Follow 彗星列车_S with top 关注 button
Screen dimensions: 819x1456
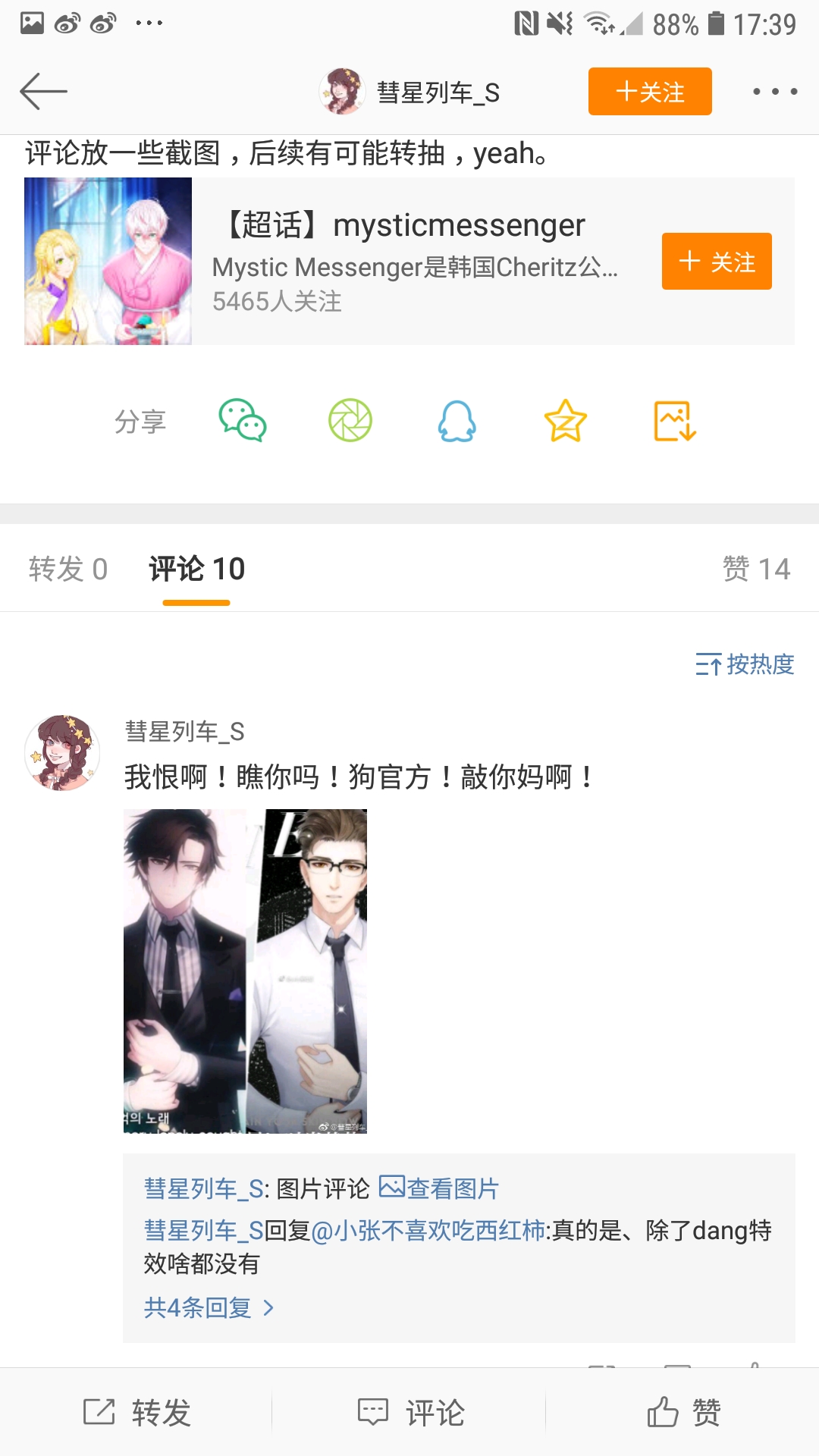(650, 92)
